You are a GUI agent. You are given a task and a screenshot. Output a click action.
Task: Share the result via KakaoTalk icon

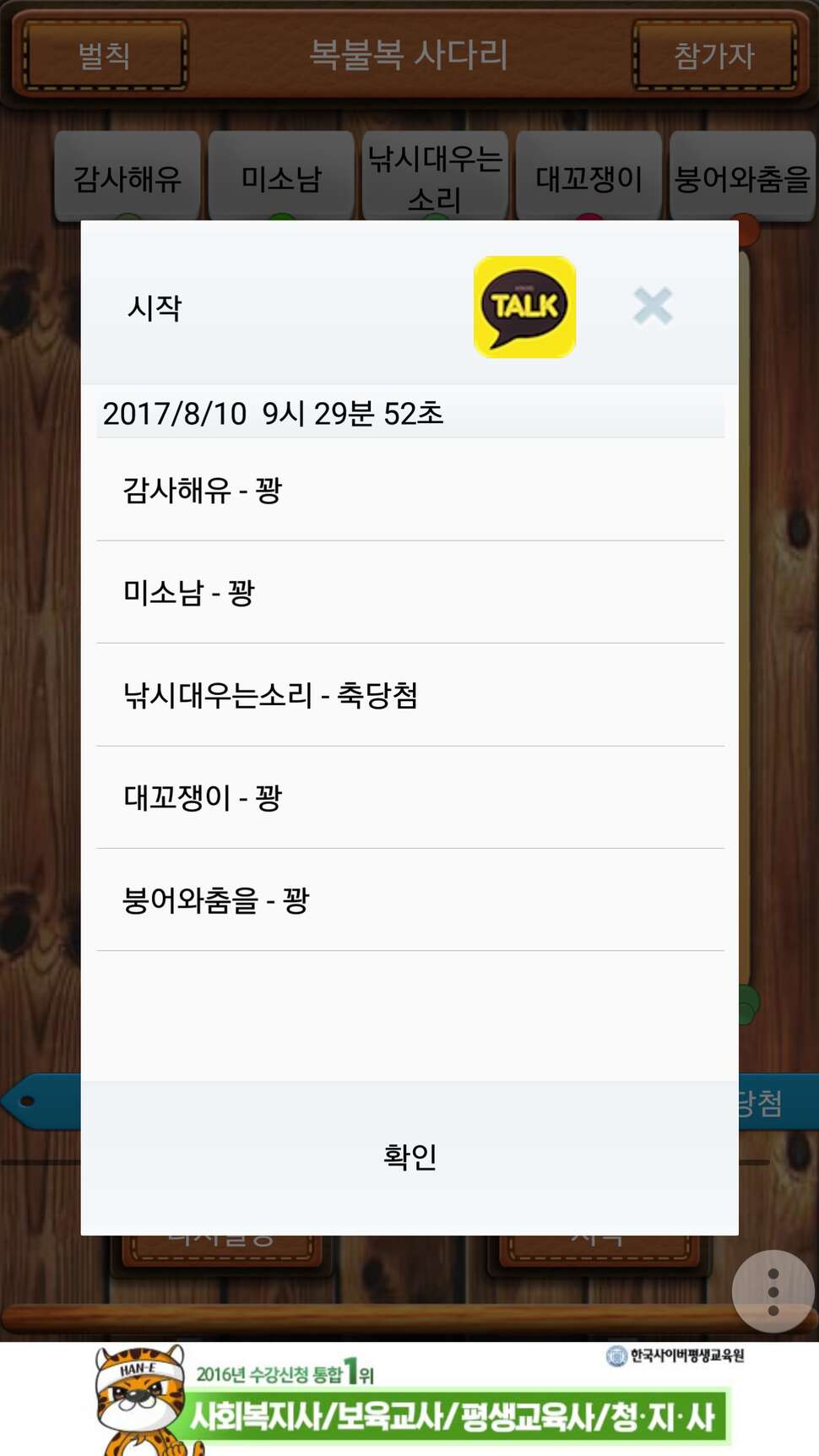[524, 307]
